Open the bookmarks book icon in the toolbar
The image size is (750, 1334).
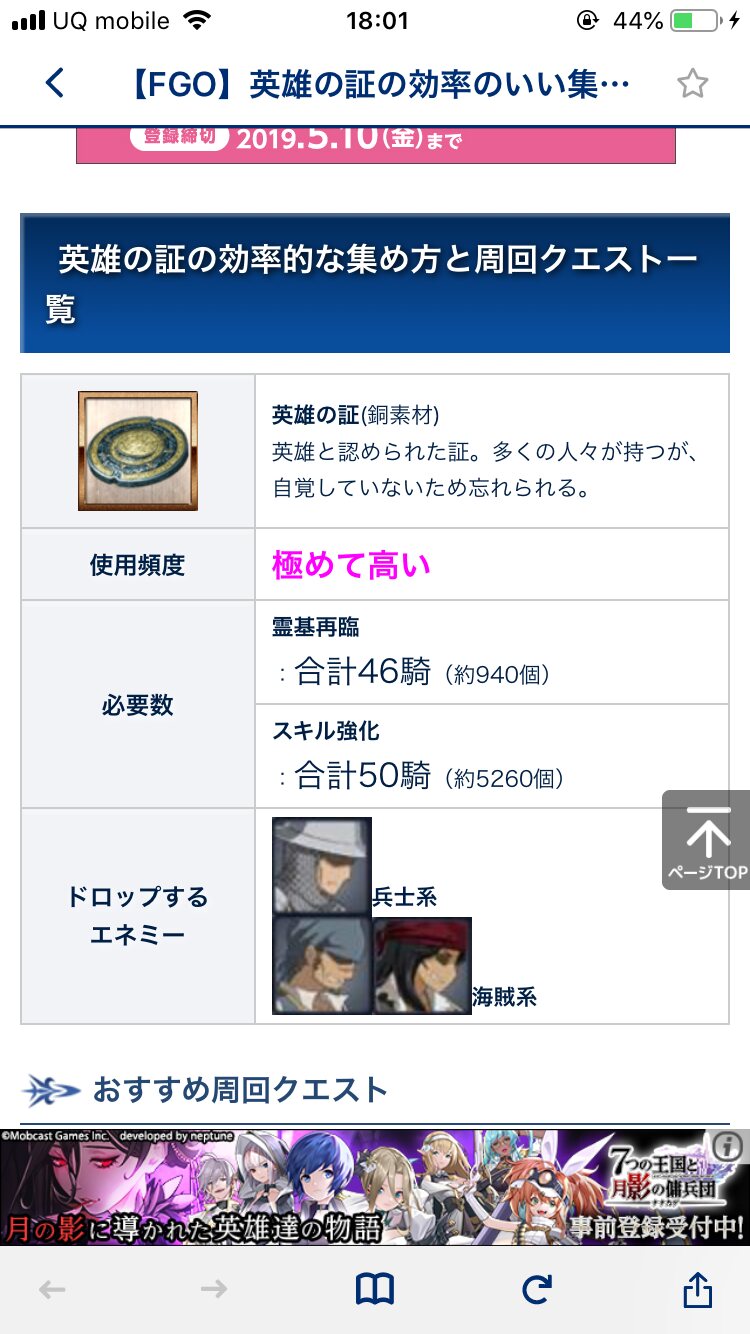(375, 1289)
